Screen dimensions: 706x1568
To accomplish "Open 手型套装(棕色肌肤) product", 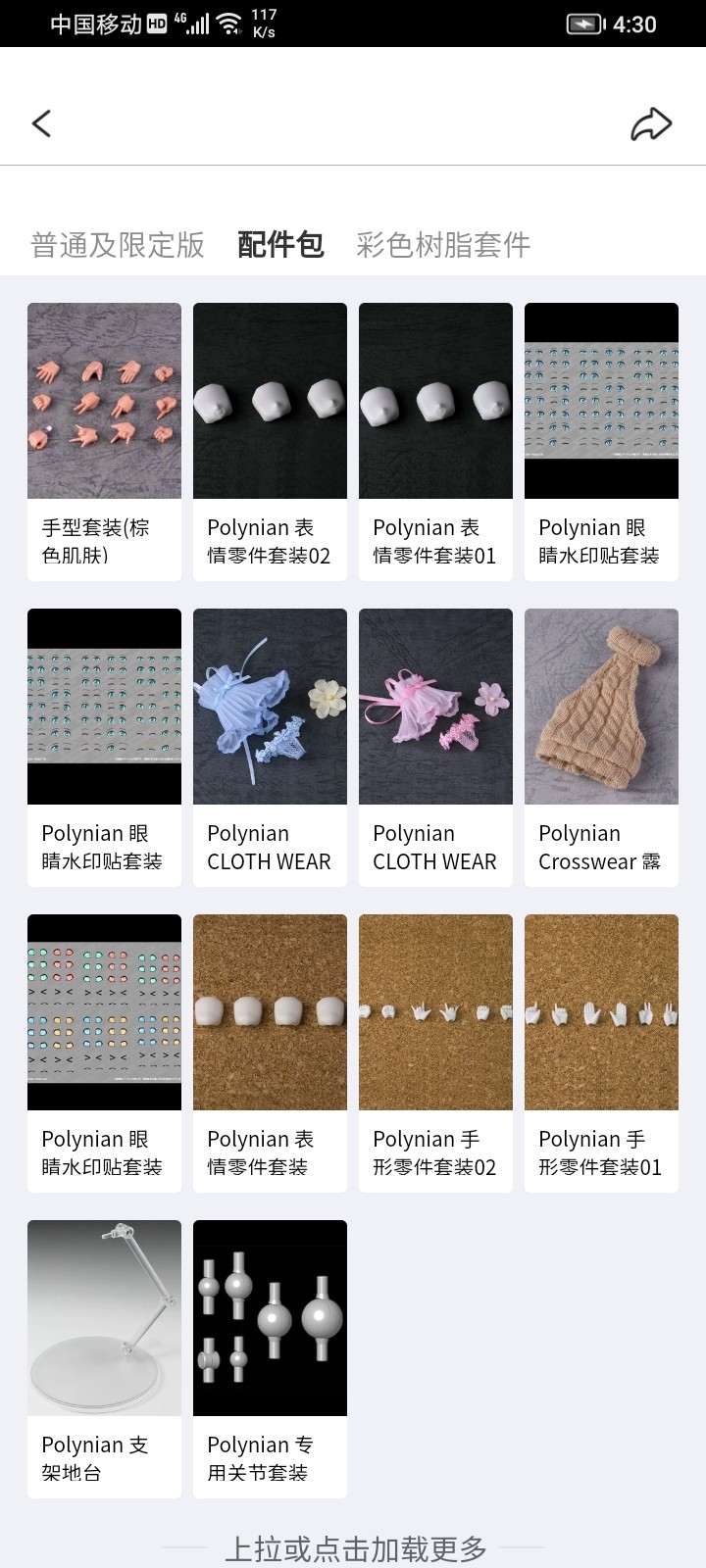I will pos(104,441).
